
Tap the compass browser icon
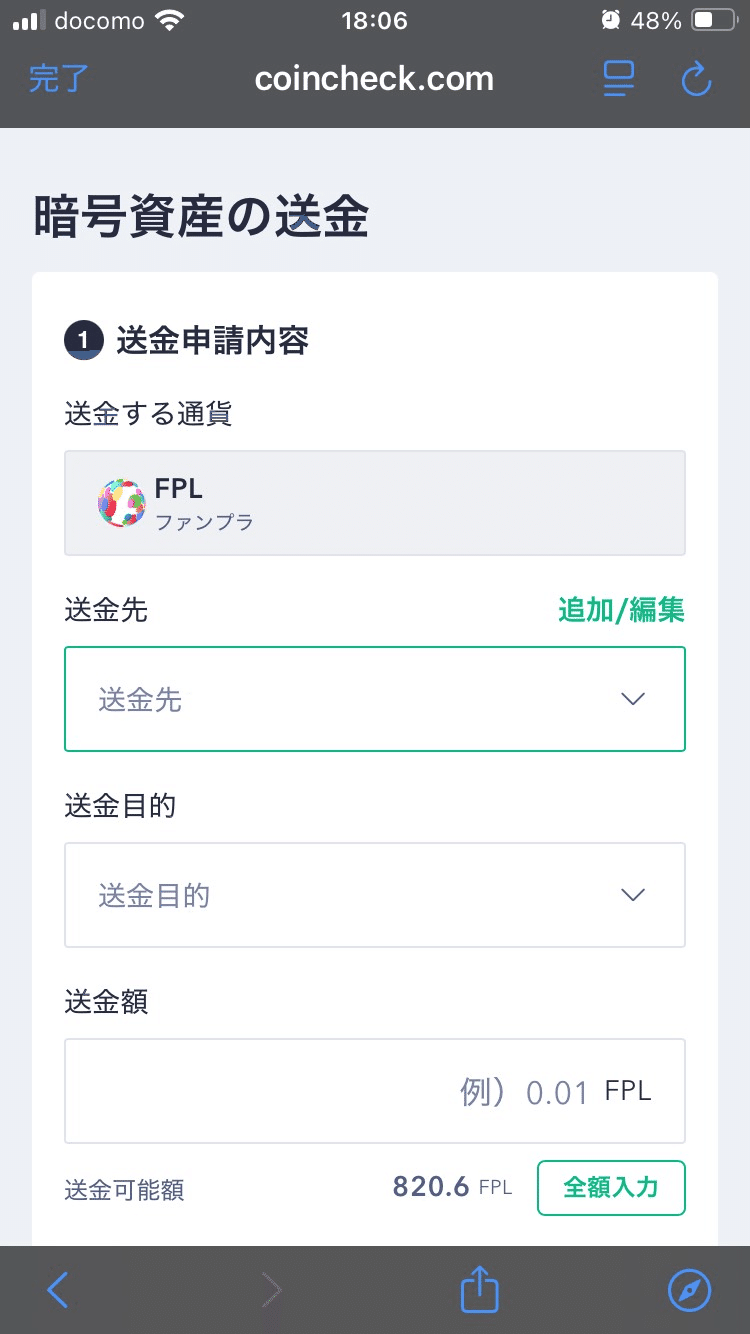click(688, 1289)
